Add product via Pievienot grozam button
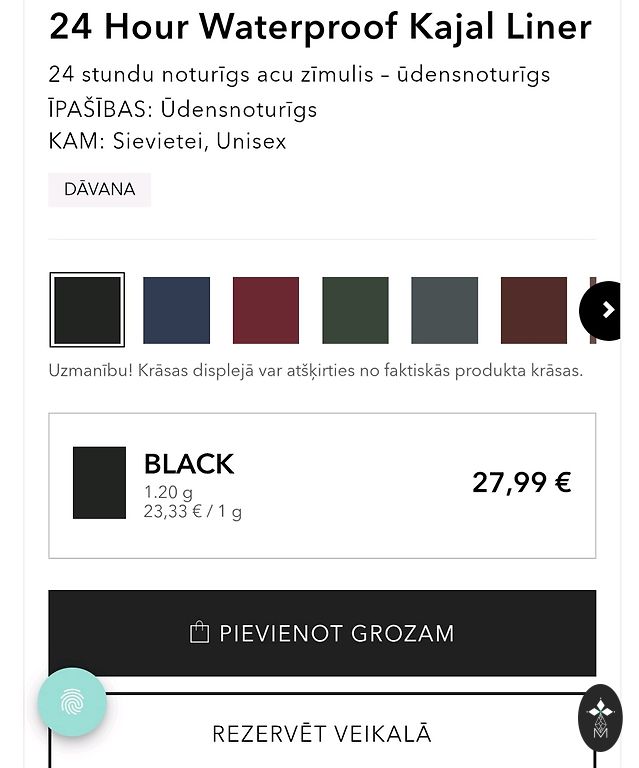 pos(322,633)
